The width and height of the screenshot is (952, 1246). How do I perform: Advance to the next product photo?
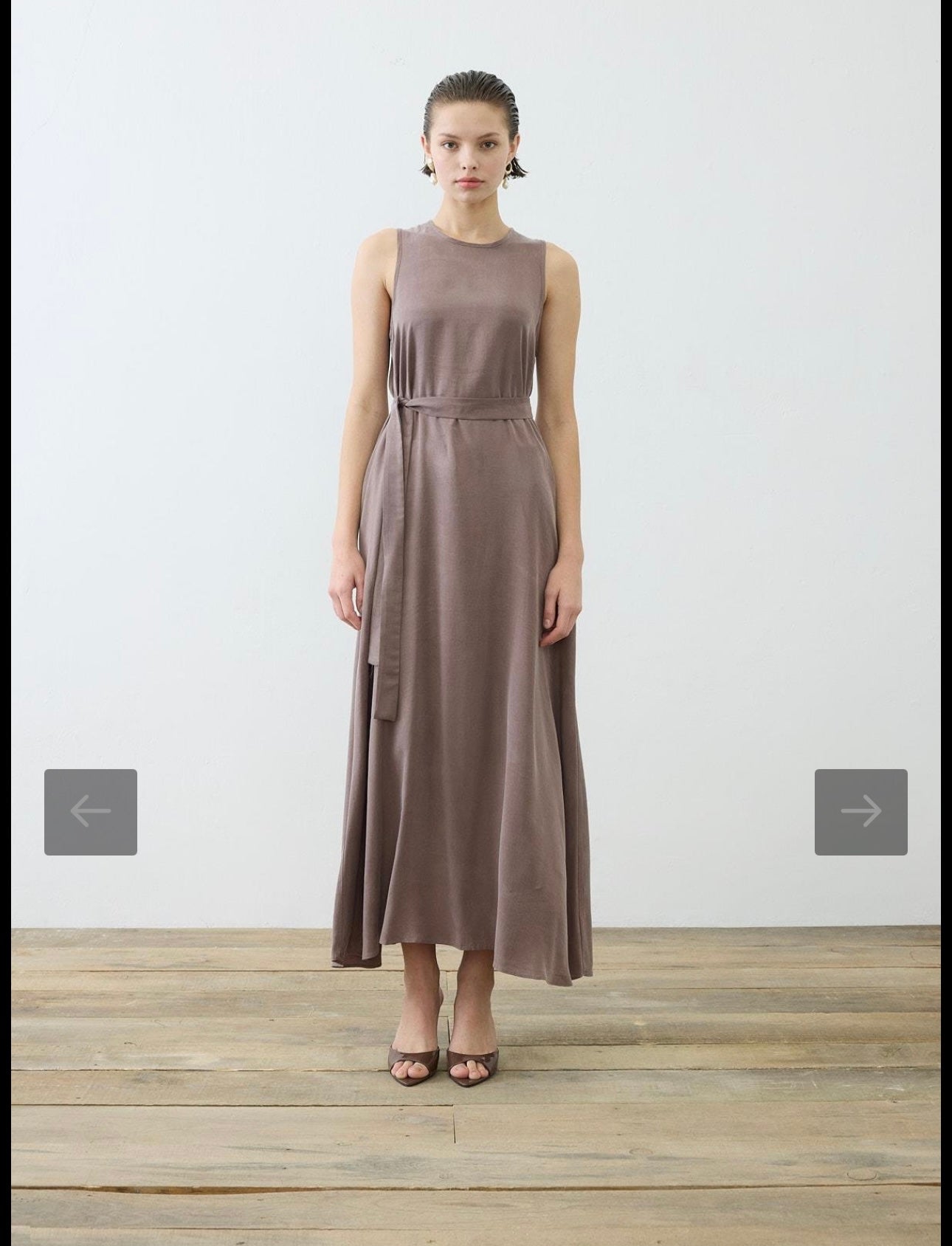(x=860, y=812)
